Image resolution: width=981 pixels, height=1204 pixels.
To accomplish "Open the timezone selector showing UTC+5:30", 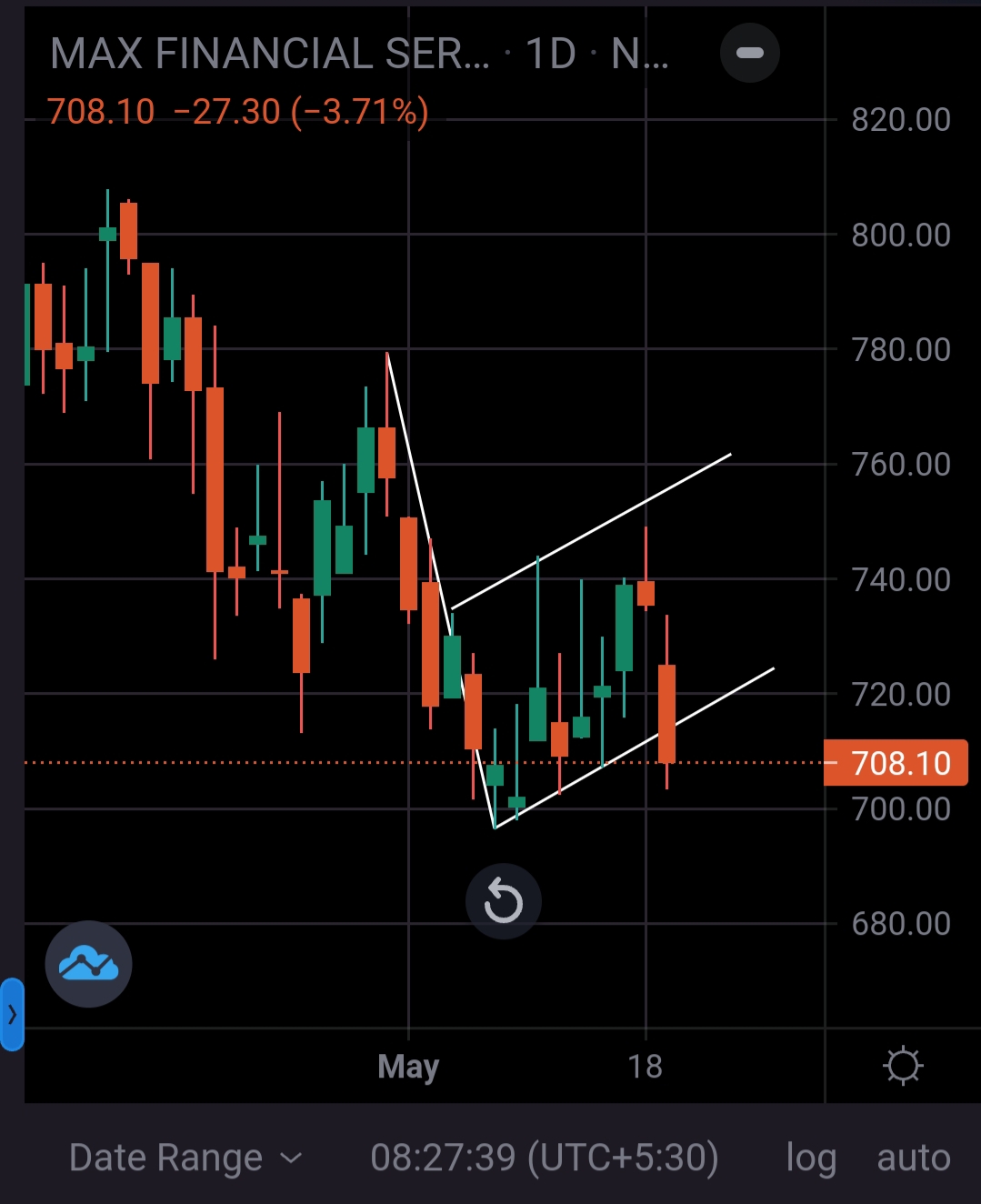I will click(x=545, y=1158).
